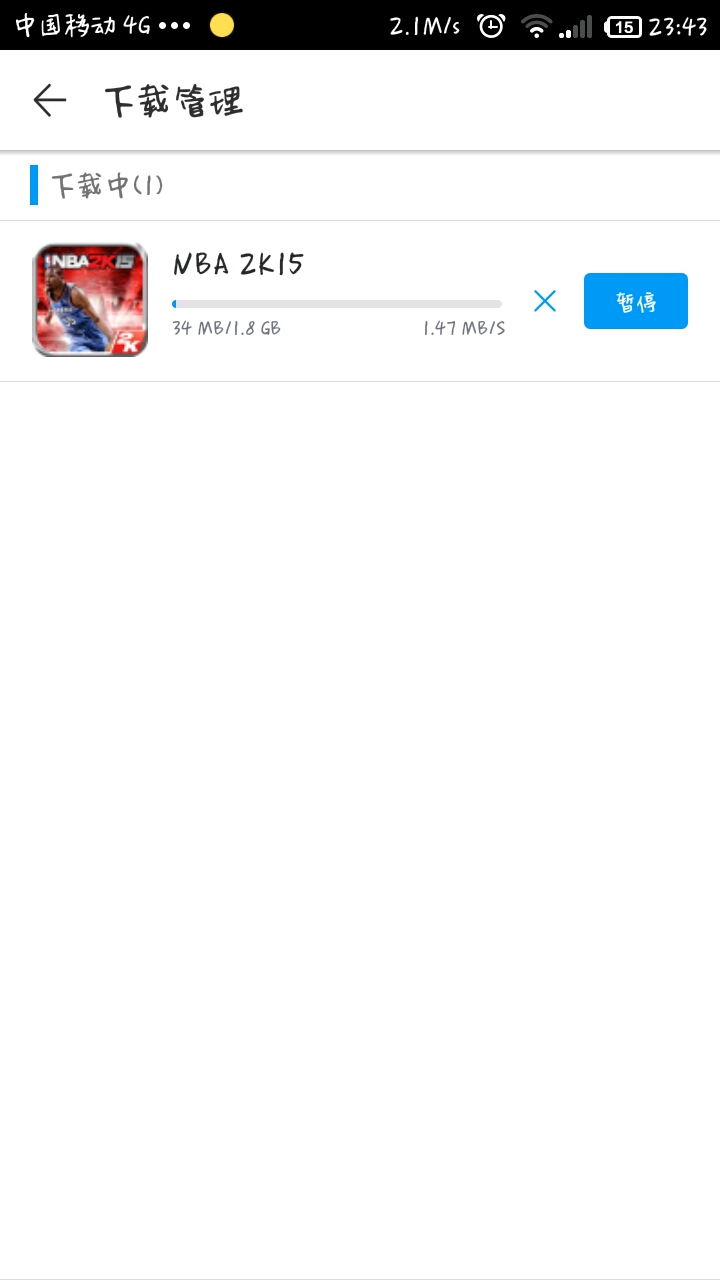Image resolution: width=720 pixels, height=1280 pixels.
Task: Pause the NBA 2K15 download
Action: coord(635,301)
